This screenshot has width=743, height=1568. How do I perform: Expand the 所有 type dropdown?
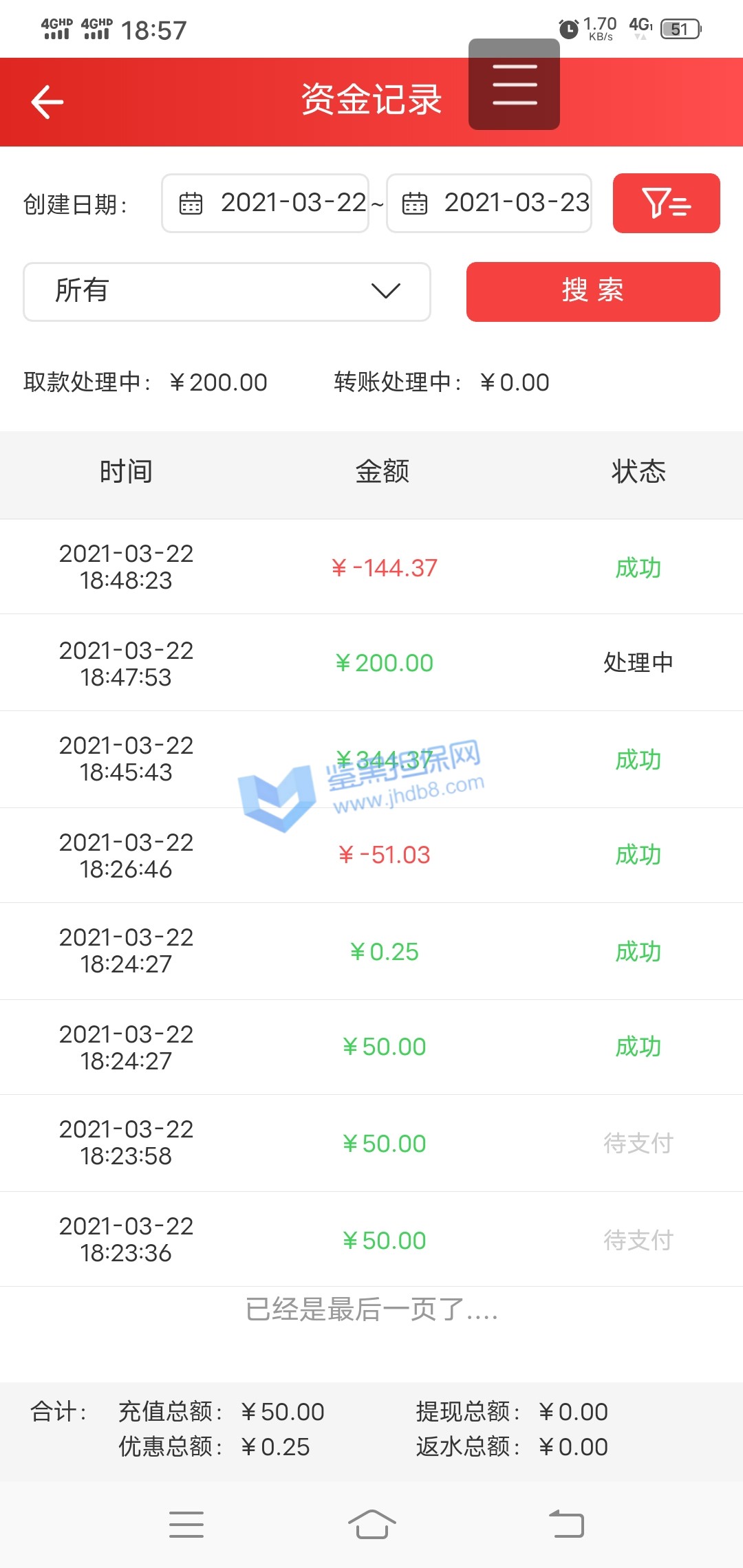[x=227, y=292]
